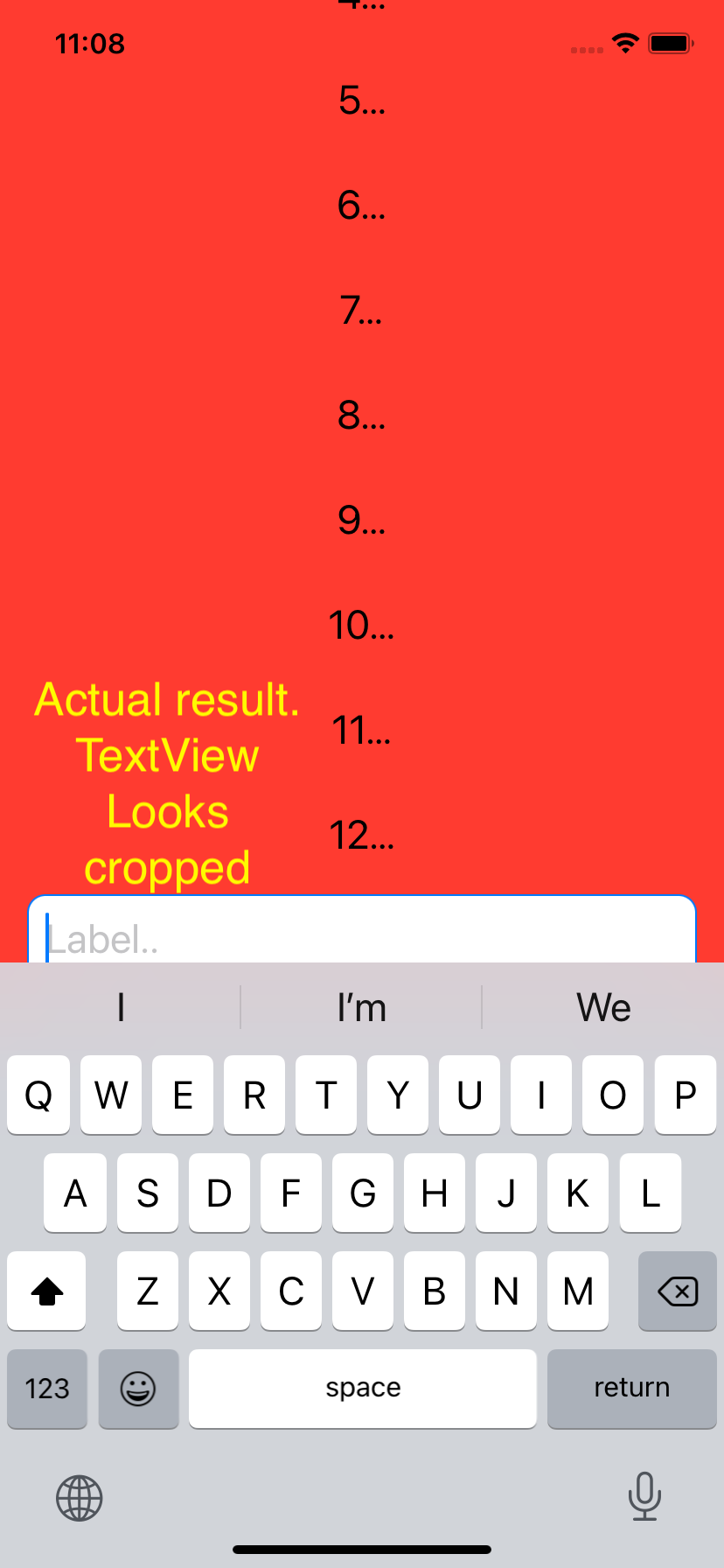Switch to the 123 numbers keyboard
The width and height of the screenshot is (724, 1568).
(47, 1388)
